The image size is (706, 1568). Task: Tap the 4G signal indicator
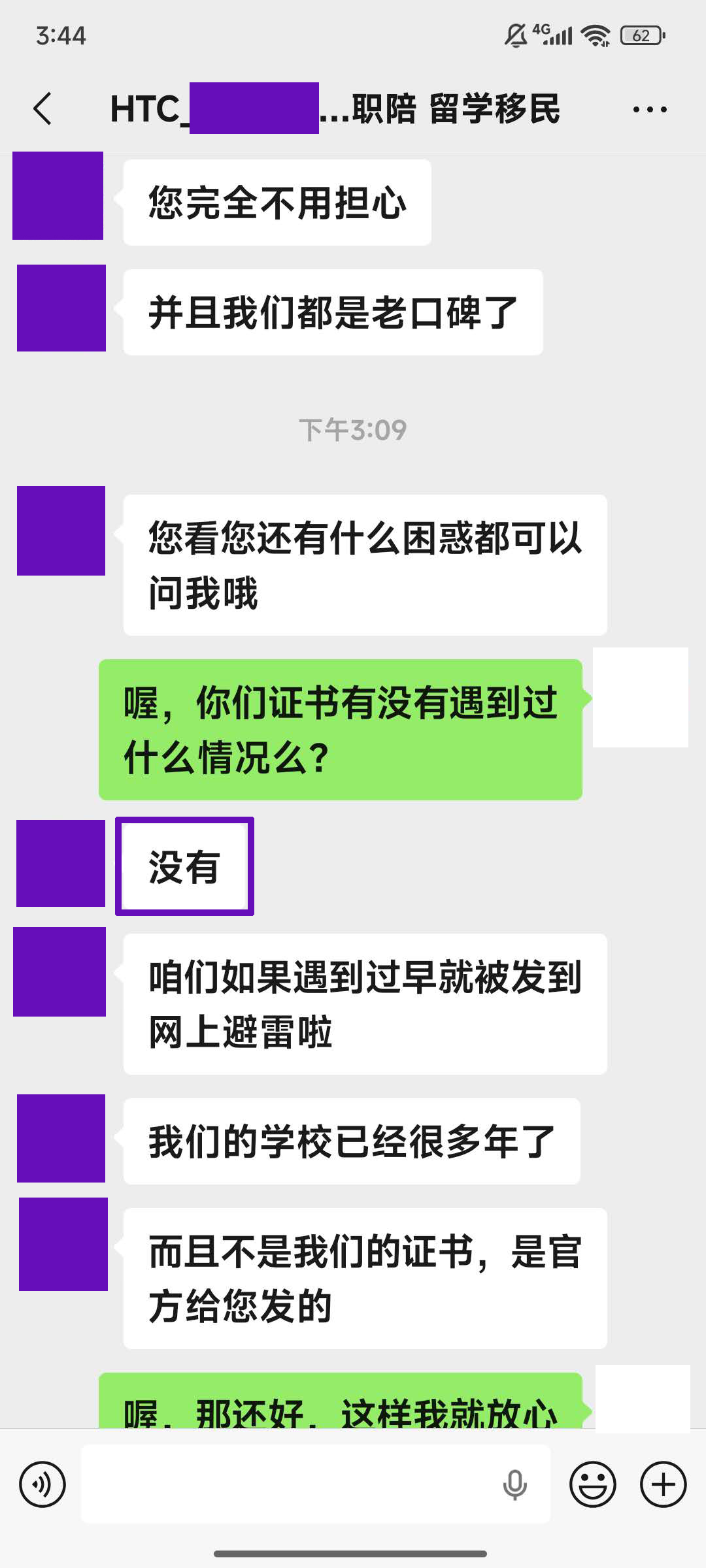tap(554, 36)
